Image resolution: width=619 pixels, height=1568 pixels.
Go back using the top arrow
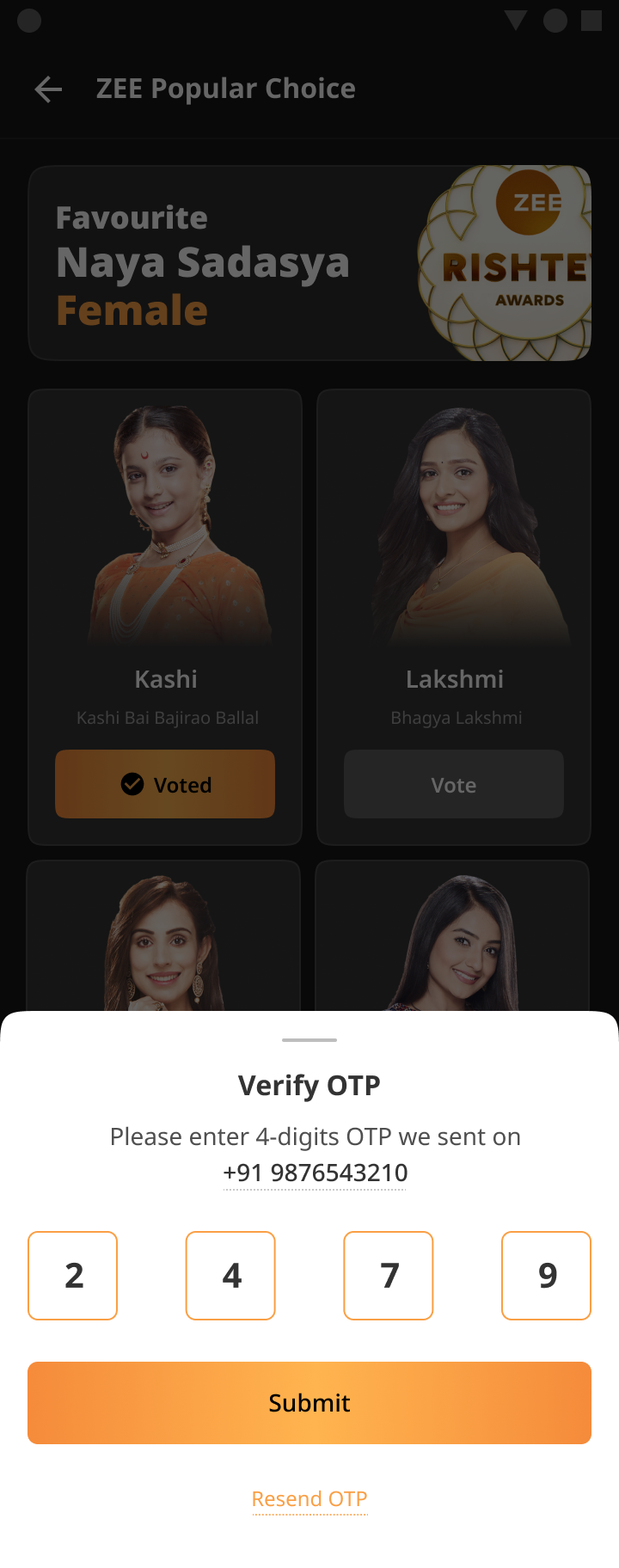pyautogui.click(x=48, y=89)
